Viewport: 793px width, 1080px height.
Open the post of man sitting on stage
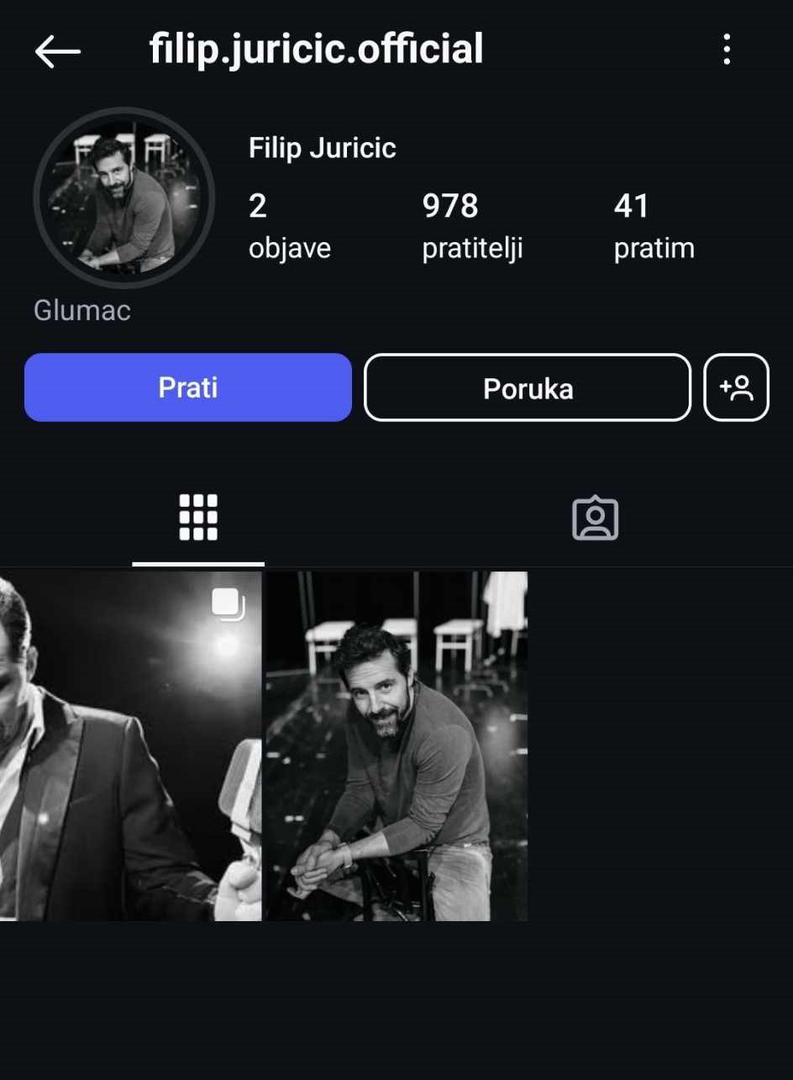click(395, 746)
